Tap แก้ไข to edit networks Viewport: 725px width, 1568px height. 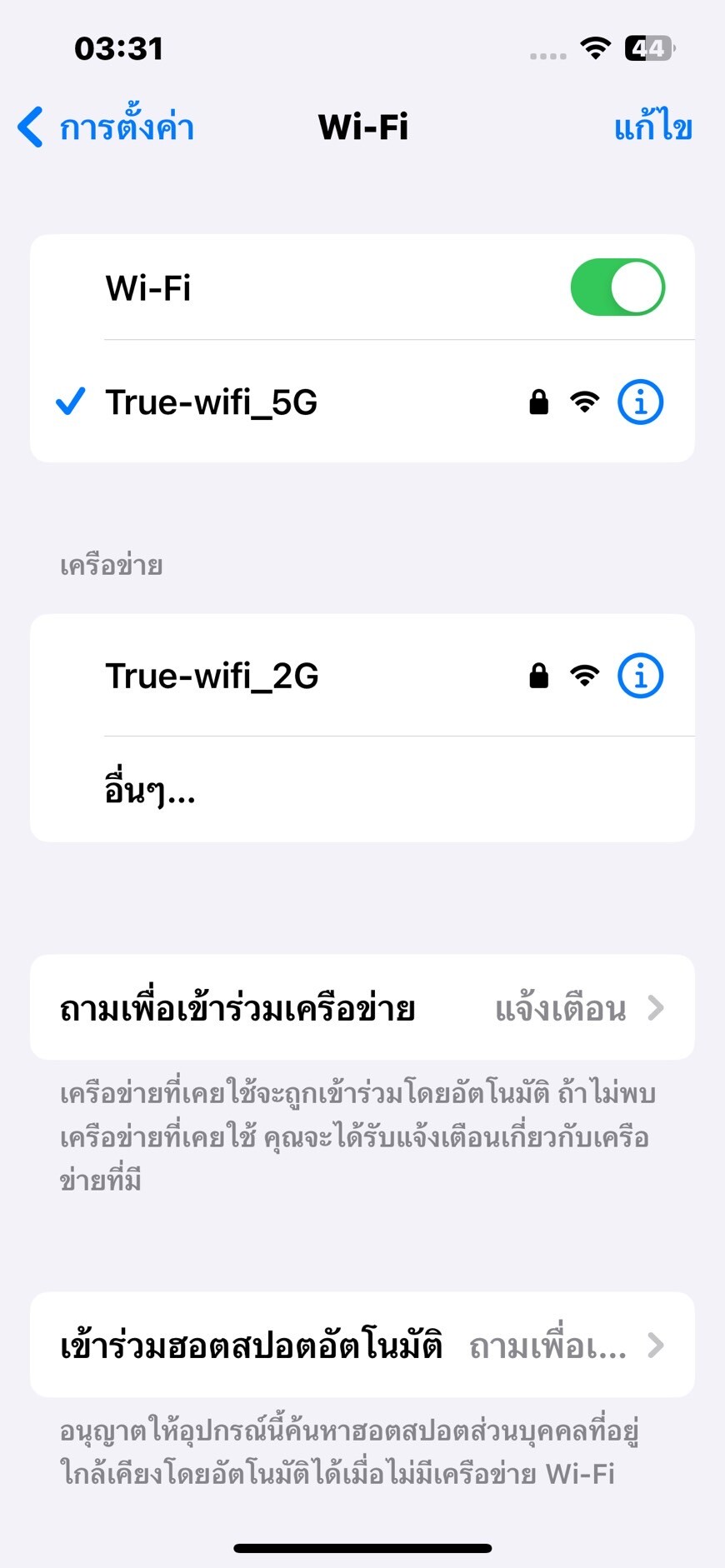tap(652, 127)
